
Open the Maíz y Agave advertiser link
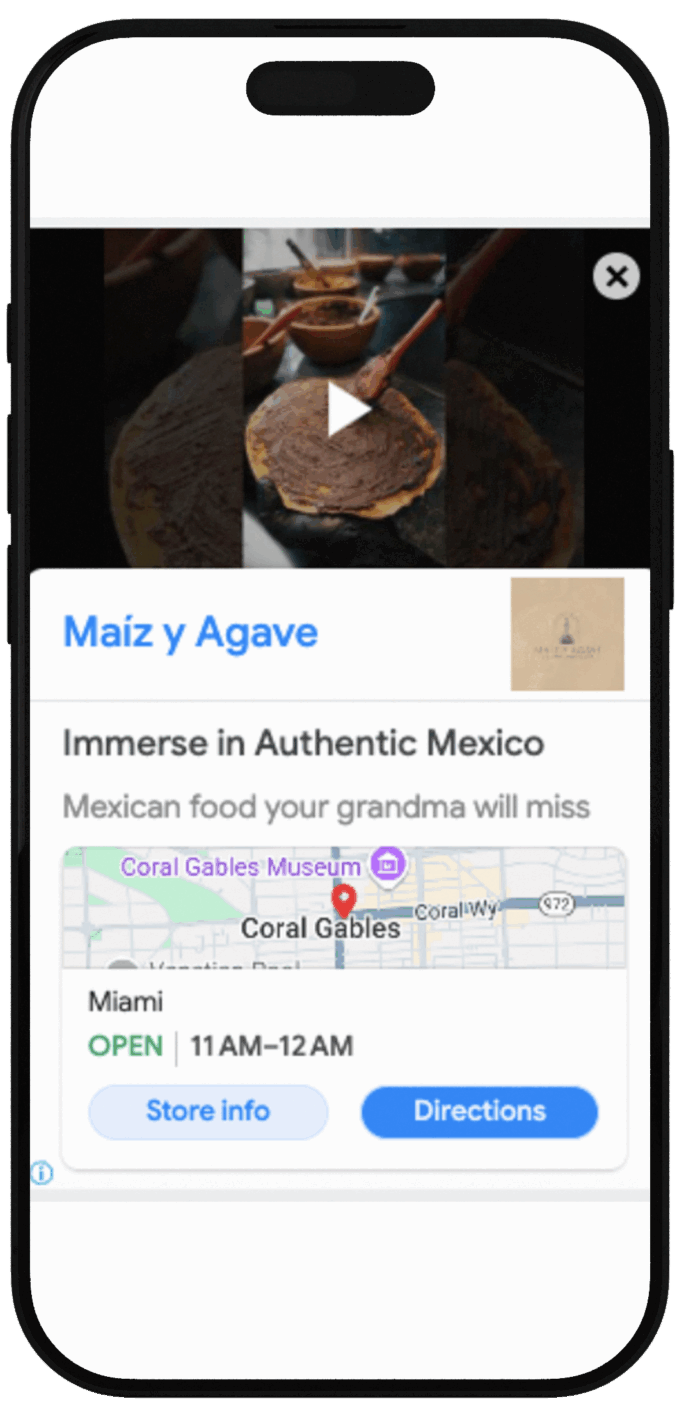coord(190,633)
